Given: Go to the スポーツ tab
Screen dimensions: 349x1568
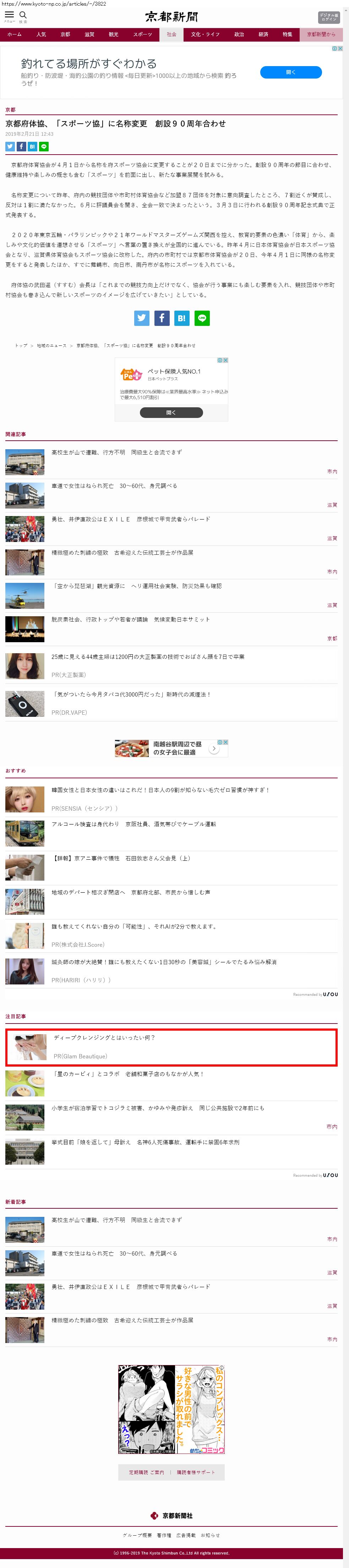Looking at the screenshot, I should tap(142, 35).
